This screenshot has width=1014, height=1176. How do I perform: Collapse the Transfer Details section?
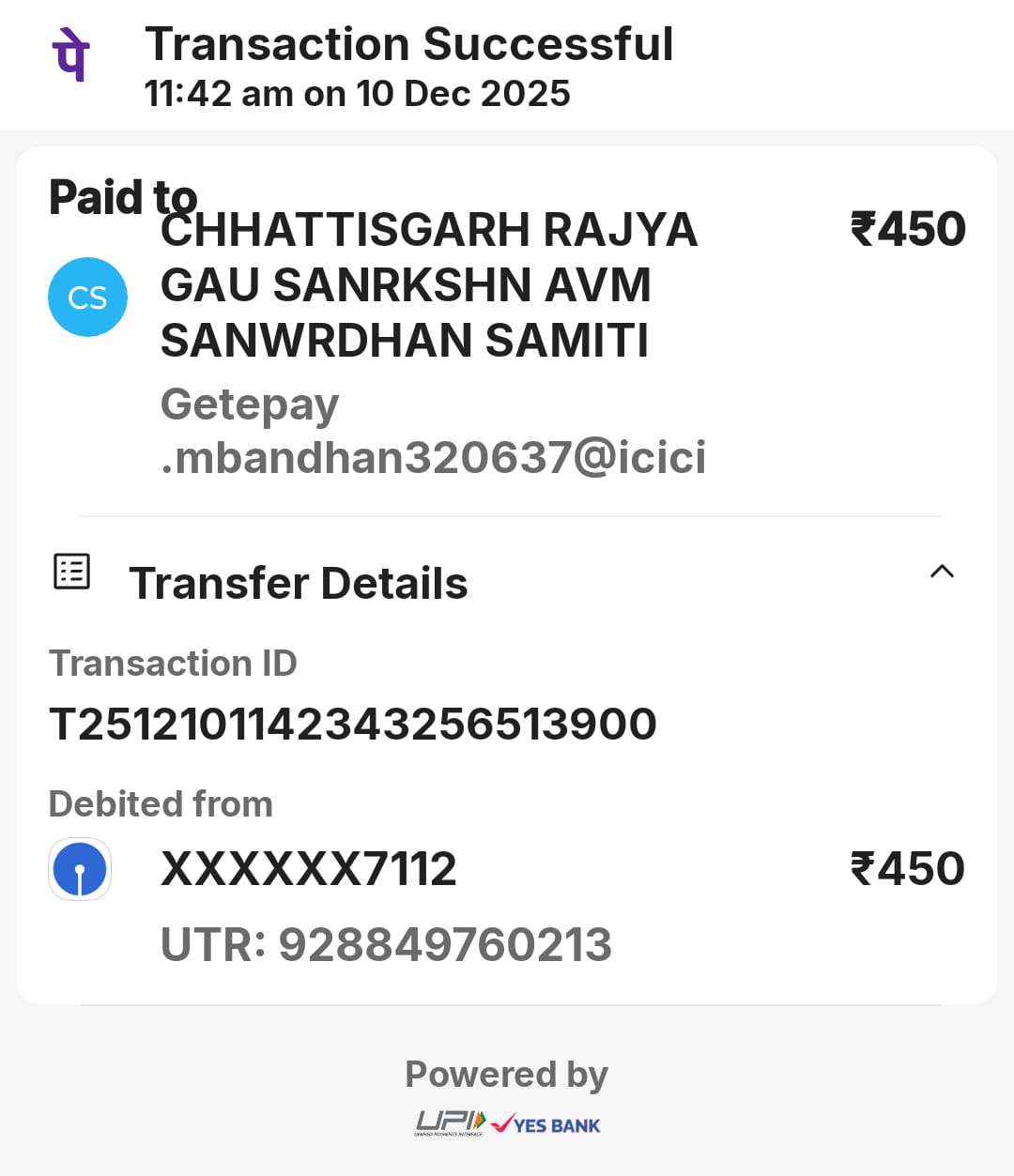pos(941,572)
